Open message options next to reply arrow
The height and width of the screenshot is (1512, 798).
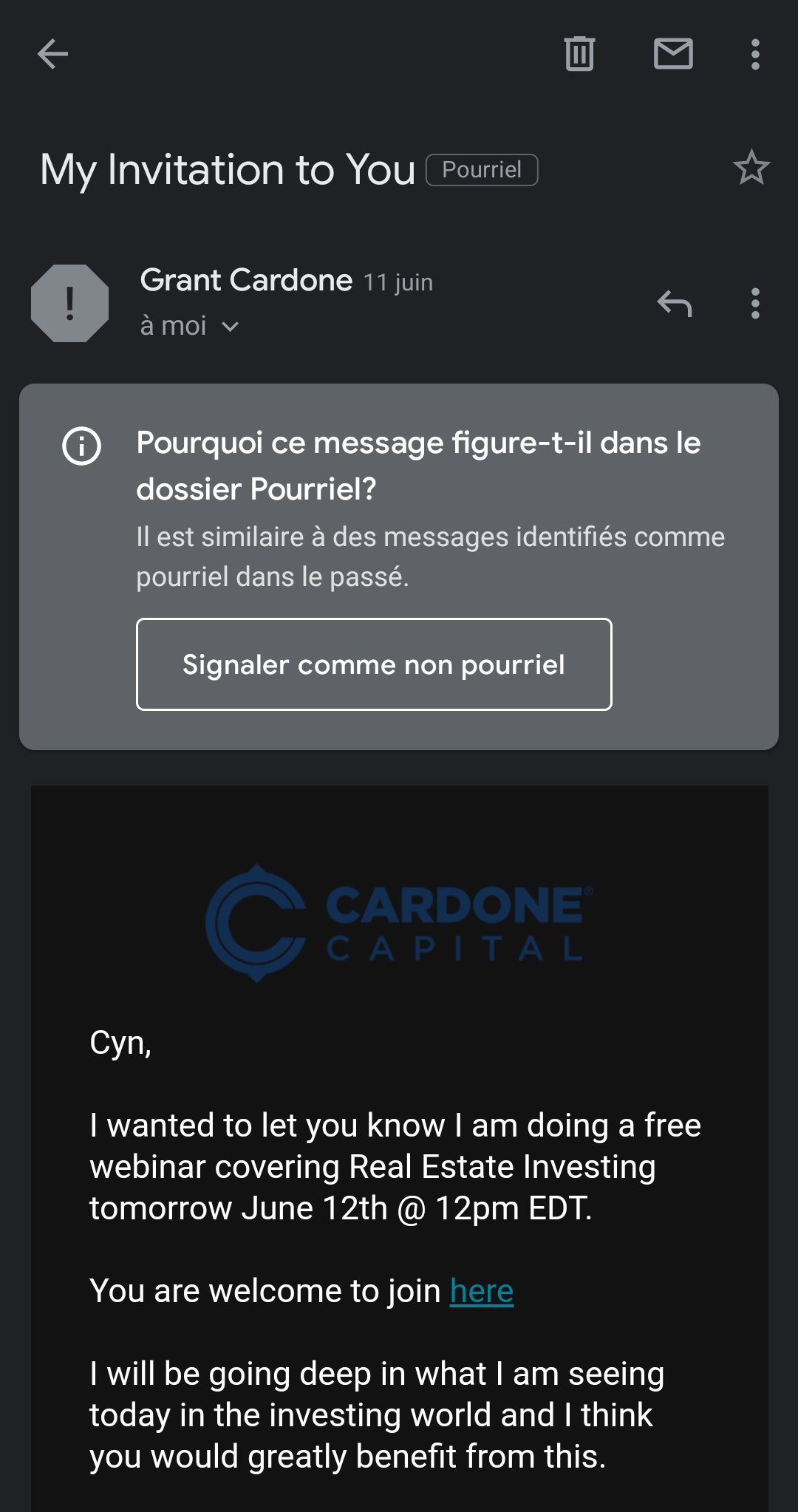[x=754, y=303]
